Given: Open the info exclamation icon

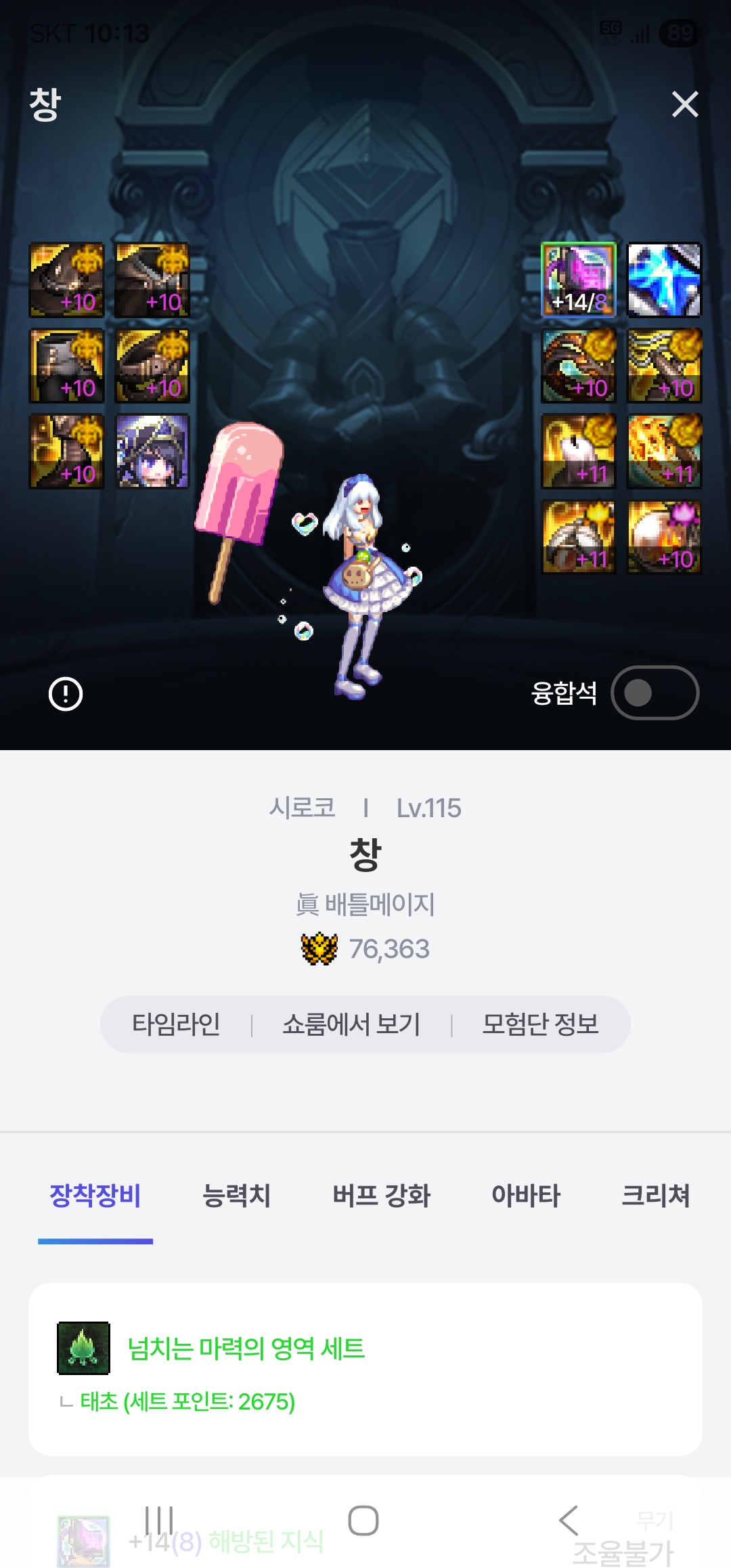Looking at the screenshot, I should click(66, 694).
